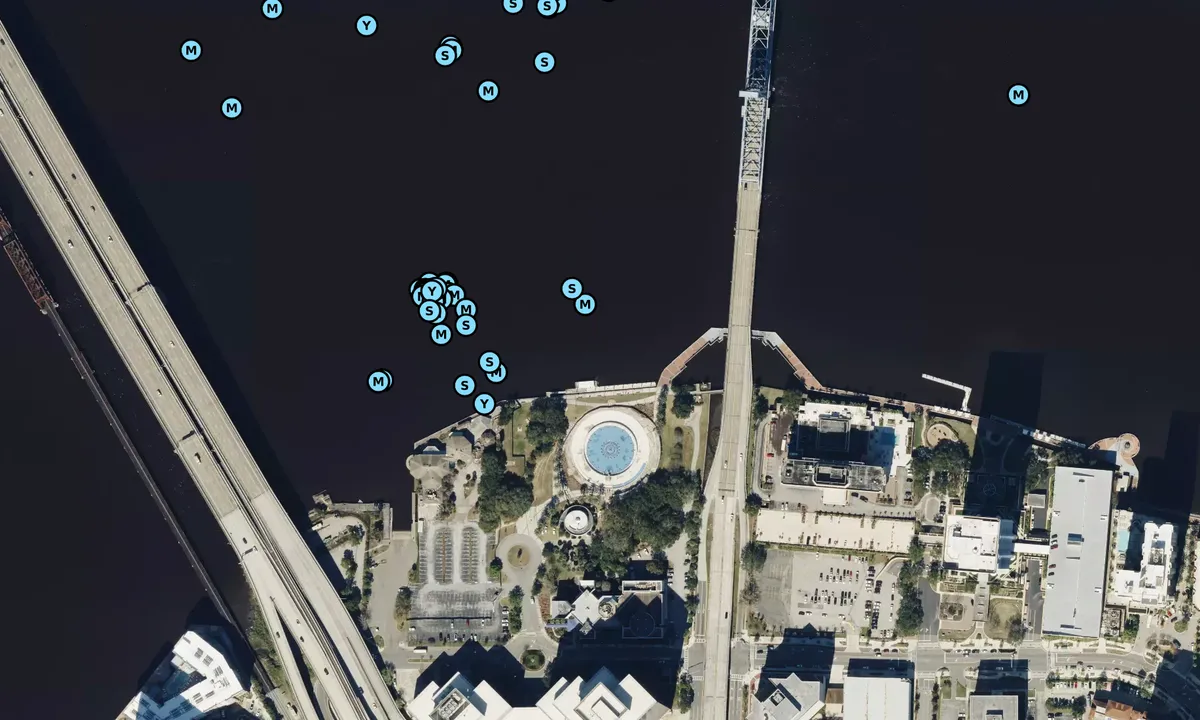
Task: Open the Y marker touching the riverbank park
Action: [484, 404]
